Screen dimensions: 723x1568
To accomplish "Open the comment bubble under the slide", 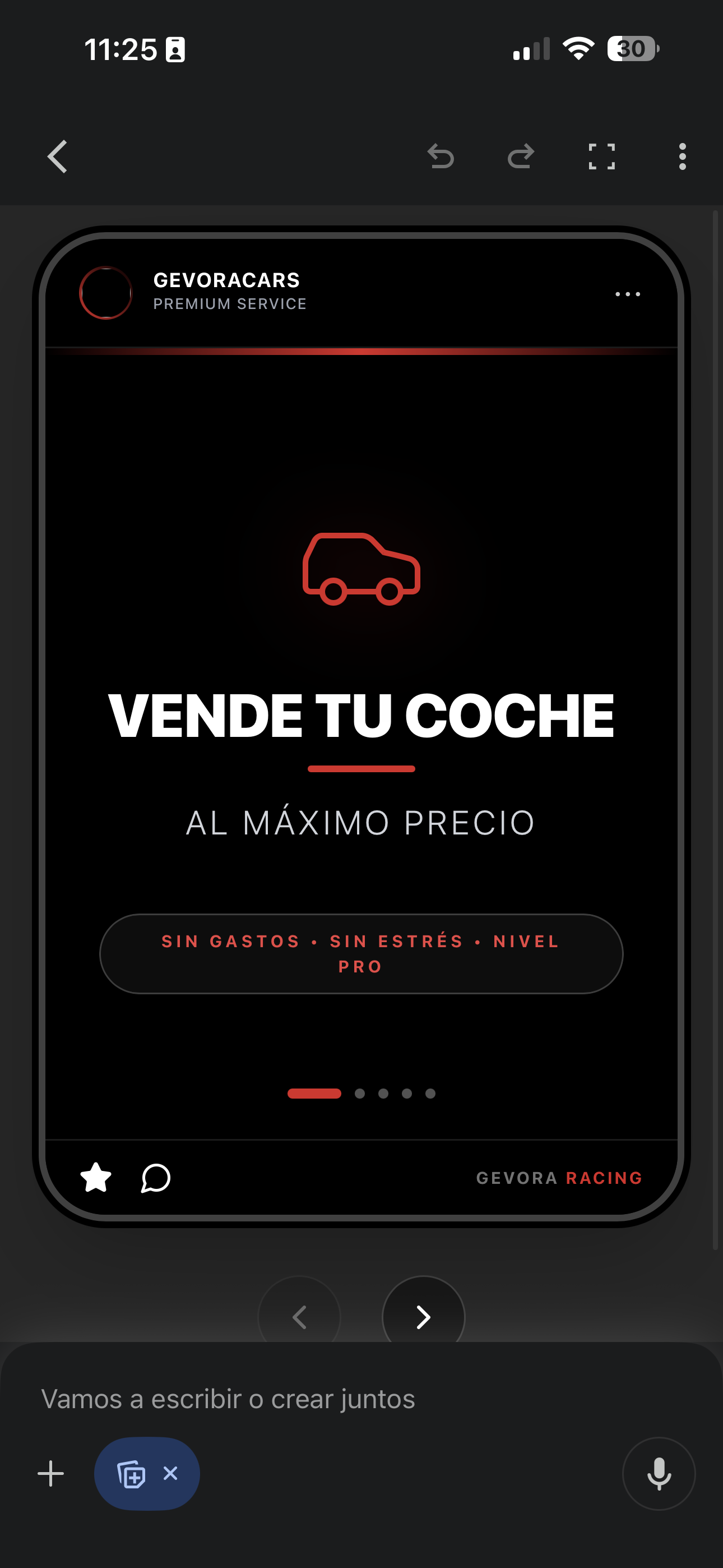I will (156, 1177).
